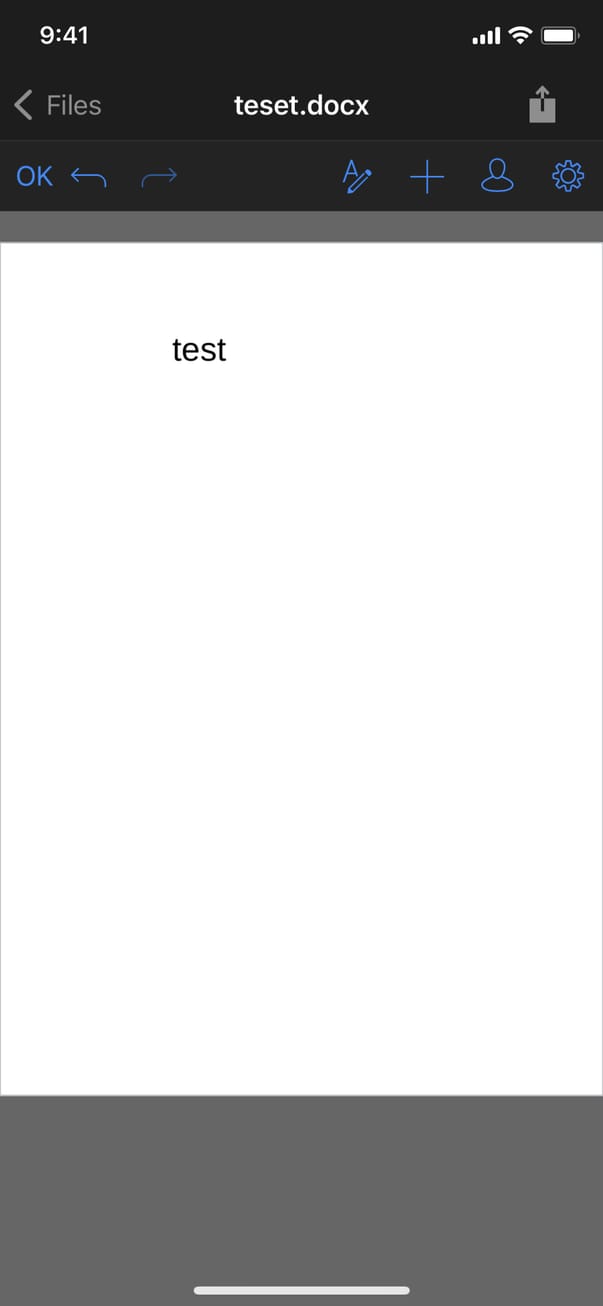The width and height of the screenshot is (603, 1306).
Task: Open text formatting options
Action: (357, 177)
